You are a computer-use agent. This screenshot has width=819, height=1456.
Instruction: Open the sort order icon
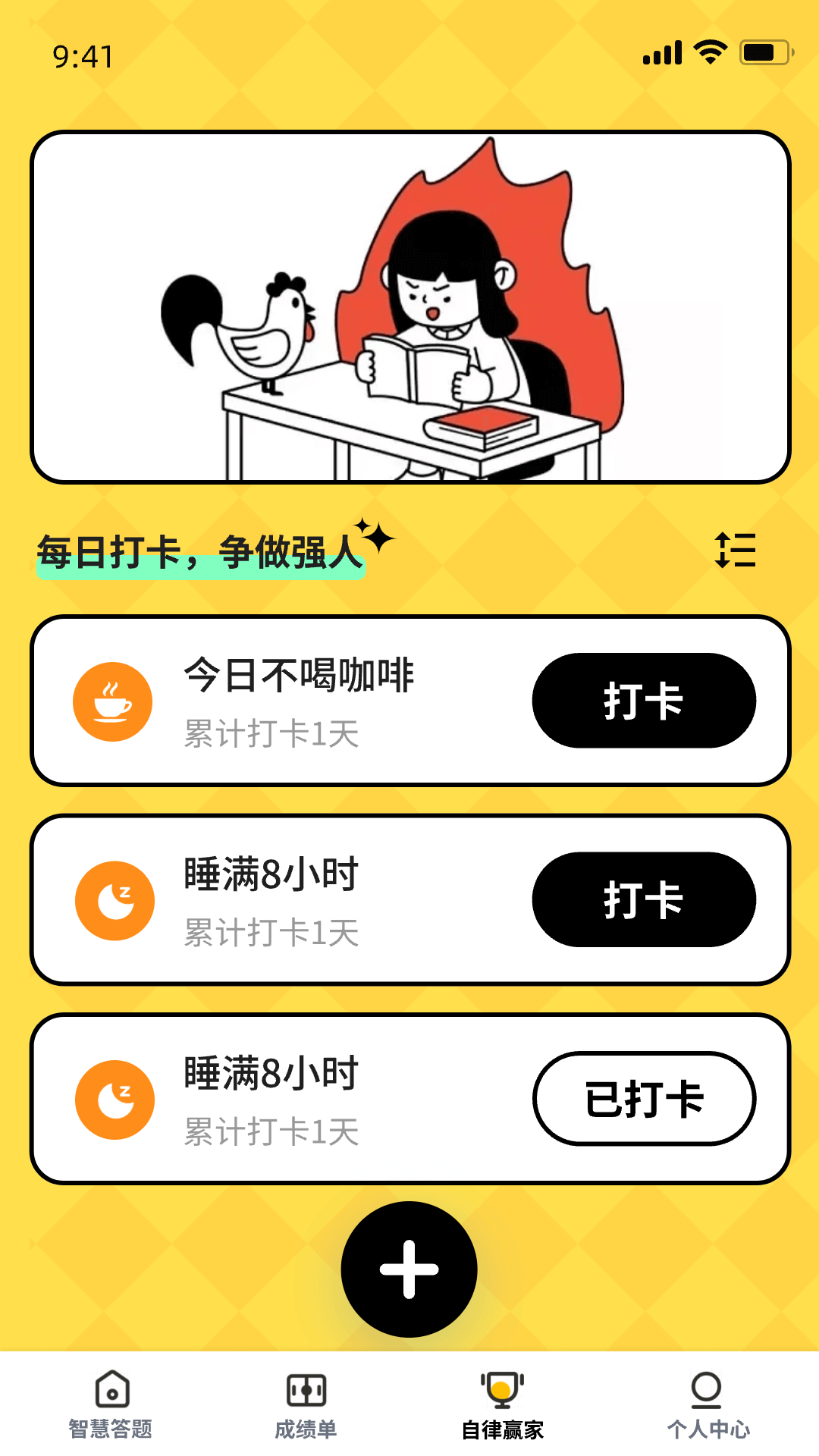(x=735, y=551)
